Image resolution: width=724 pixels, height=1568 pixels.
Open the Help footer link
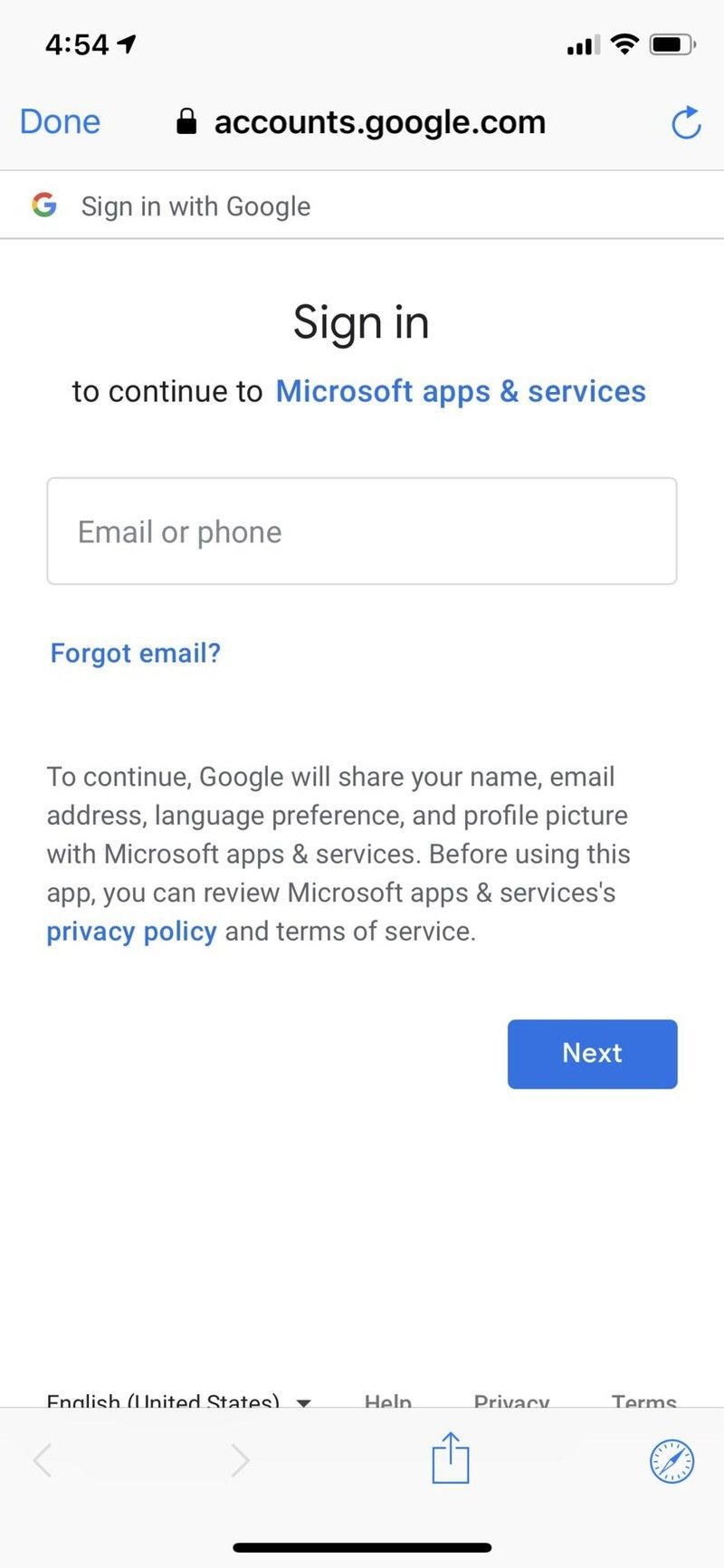click(x=387, y=1400)
